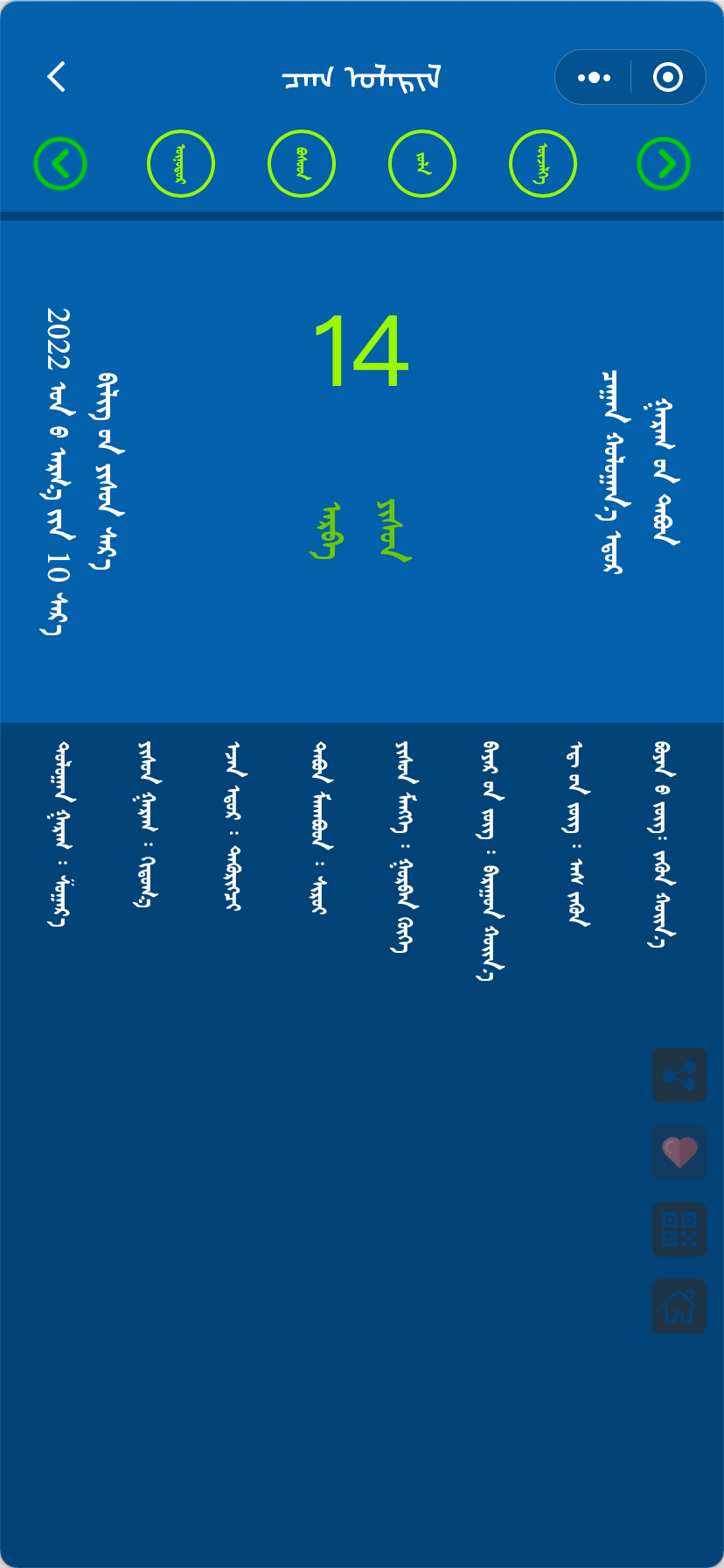Open the mini program more-options menu
The image size is (724, 1568).
(x=594, y=77)
